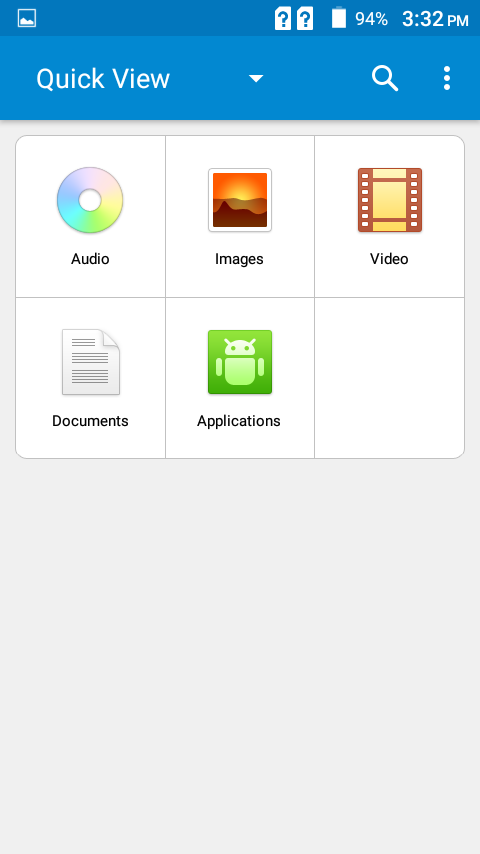The image size is (480, 854).
Task: View the Documents category
Action: click(90, 378)
